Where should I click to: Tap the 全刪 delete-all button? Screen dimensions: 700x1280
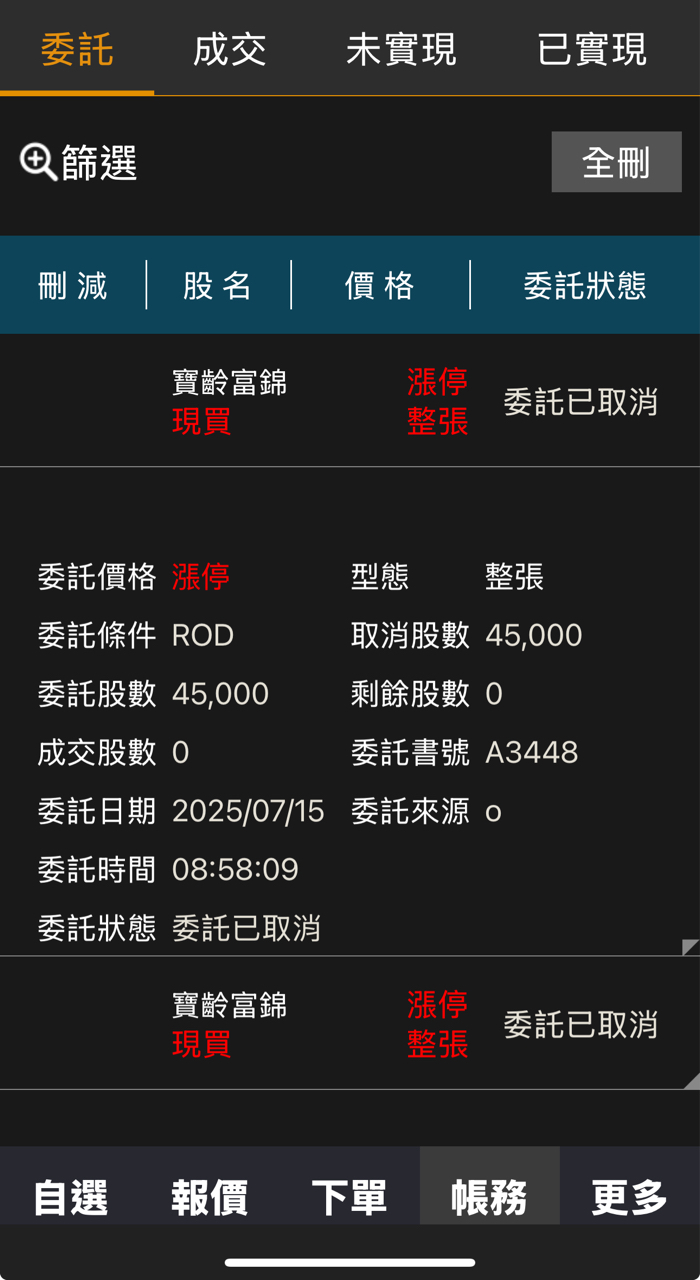pos(616,162)
